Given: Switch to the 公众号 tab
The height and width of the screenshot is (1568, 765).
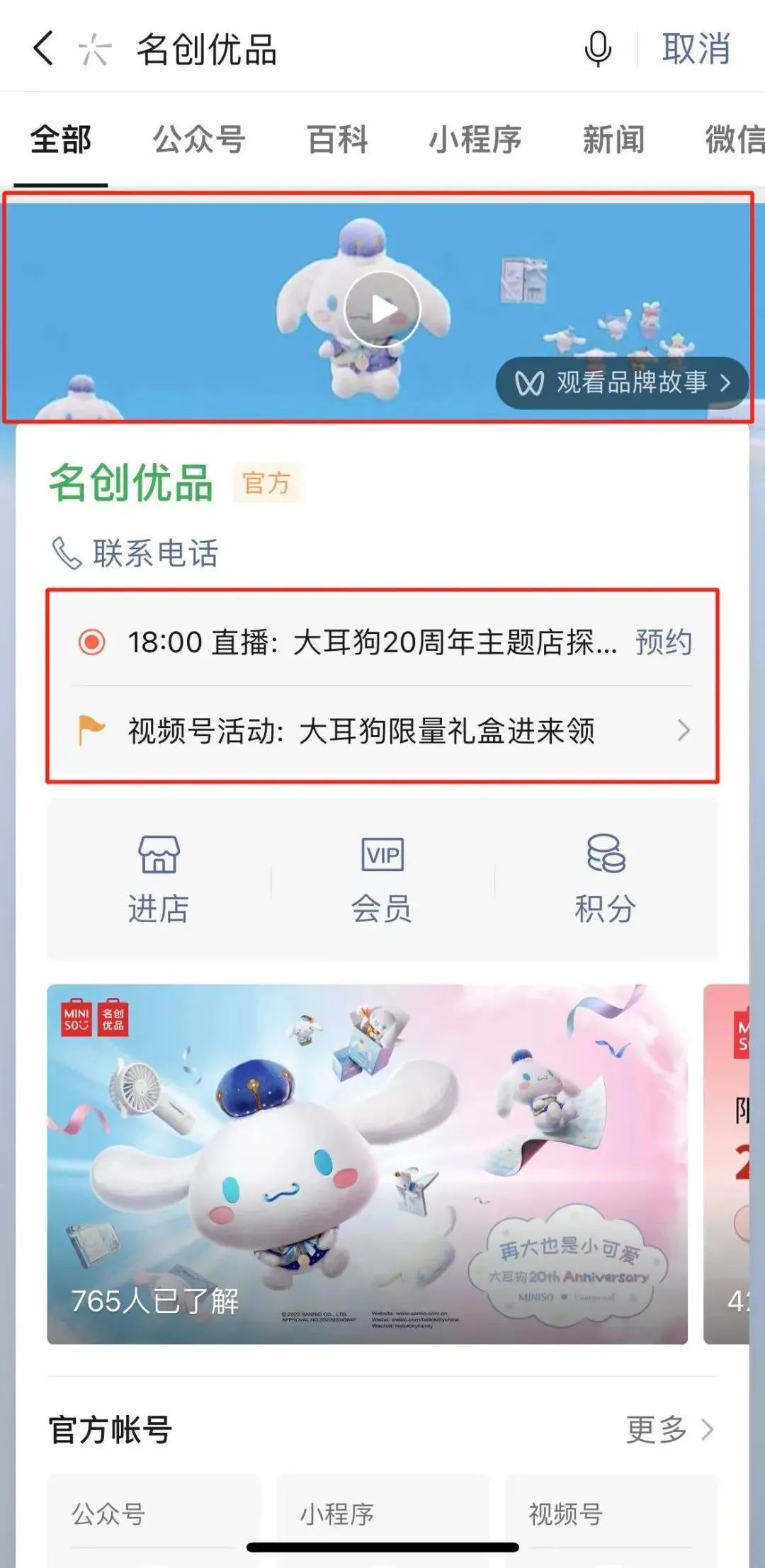Looking at the screenshot, I should 199,139.
